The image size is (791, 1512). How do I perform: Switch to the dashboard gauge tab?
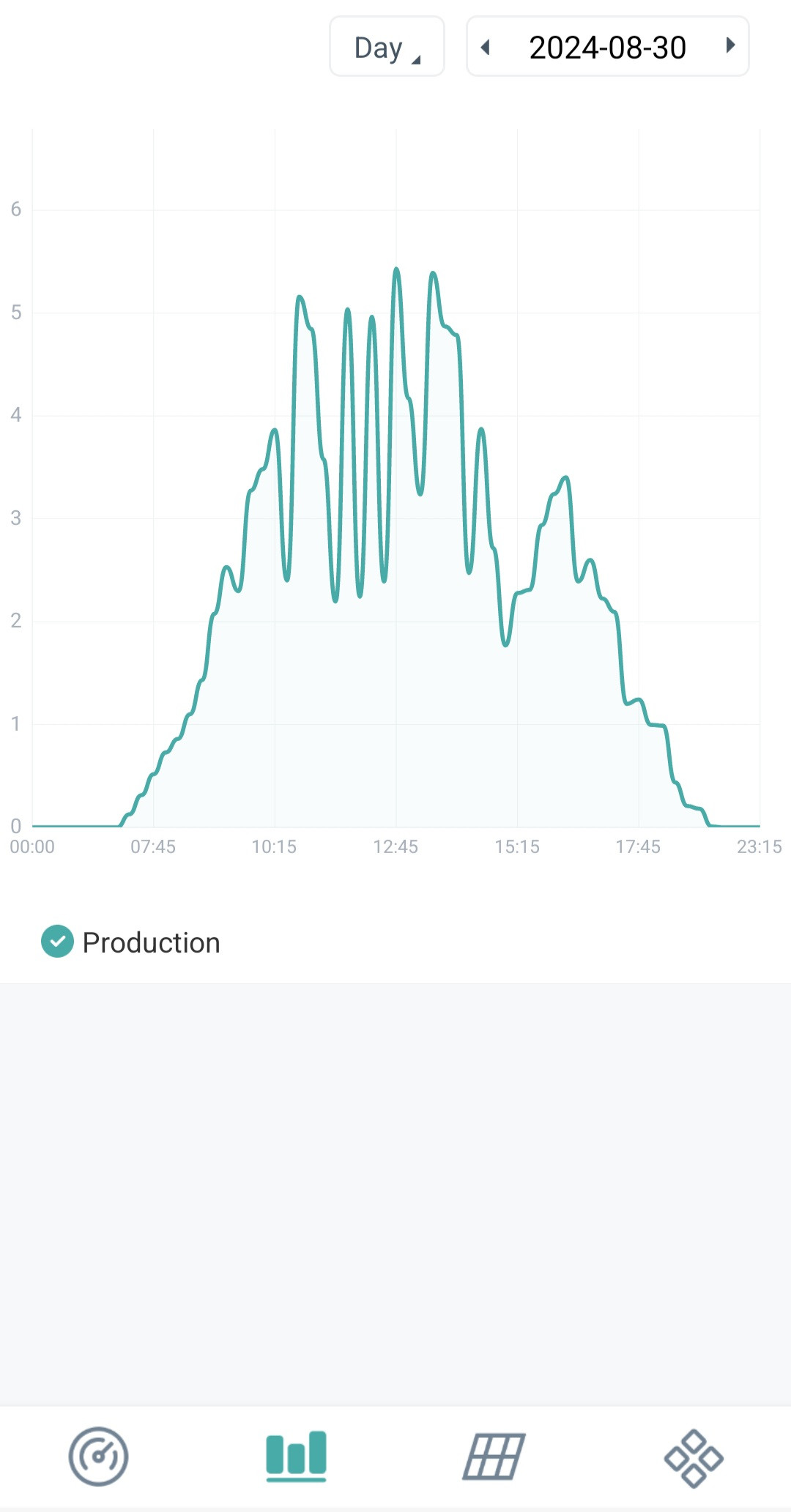click(98, 1456)
